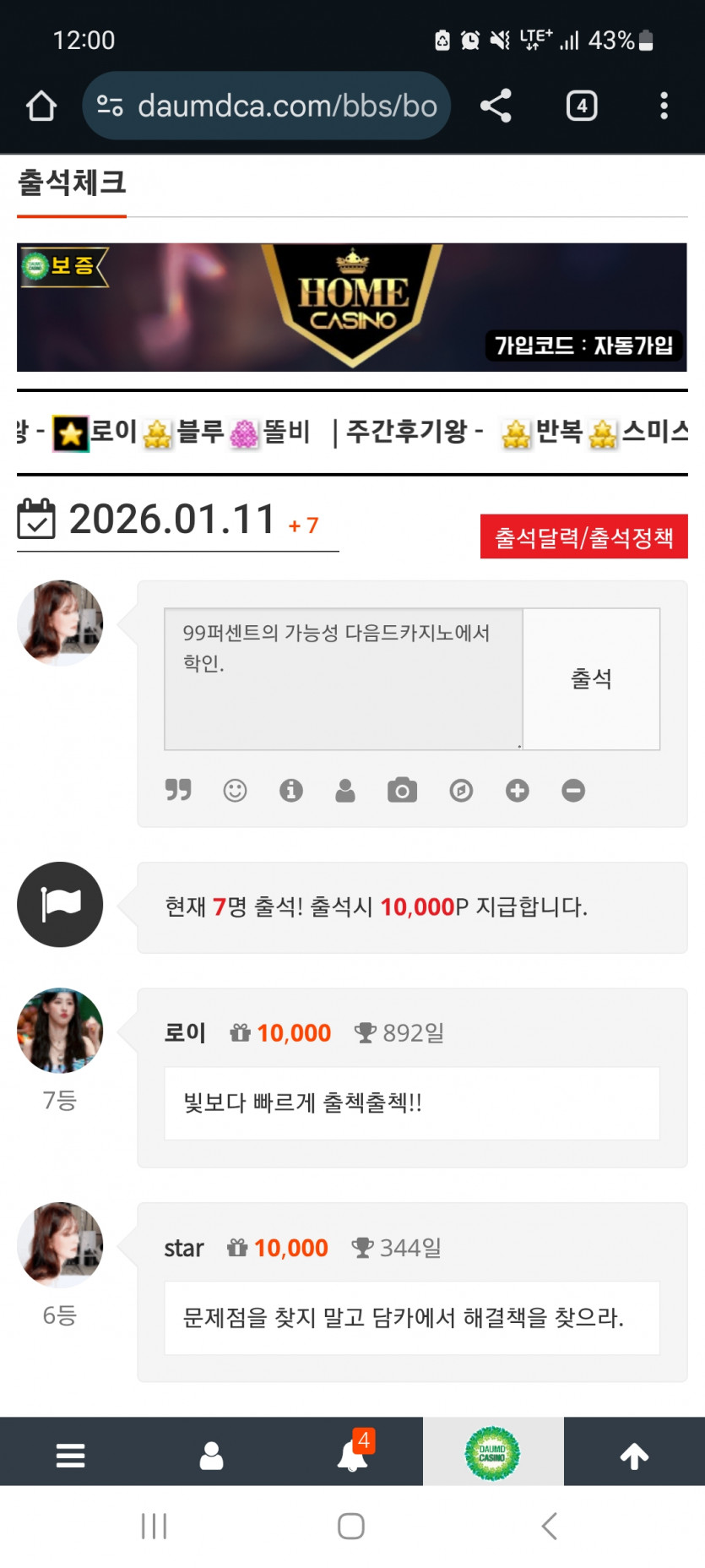This screenshot has height=1568, width=705.
Task: Open the quote insertion icon
Action: click(178, 791)
